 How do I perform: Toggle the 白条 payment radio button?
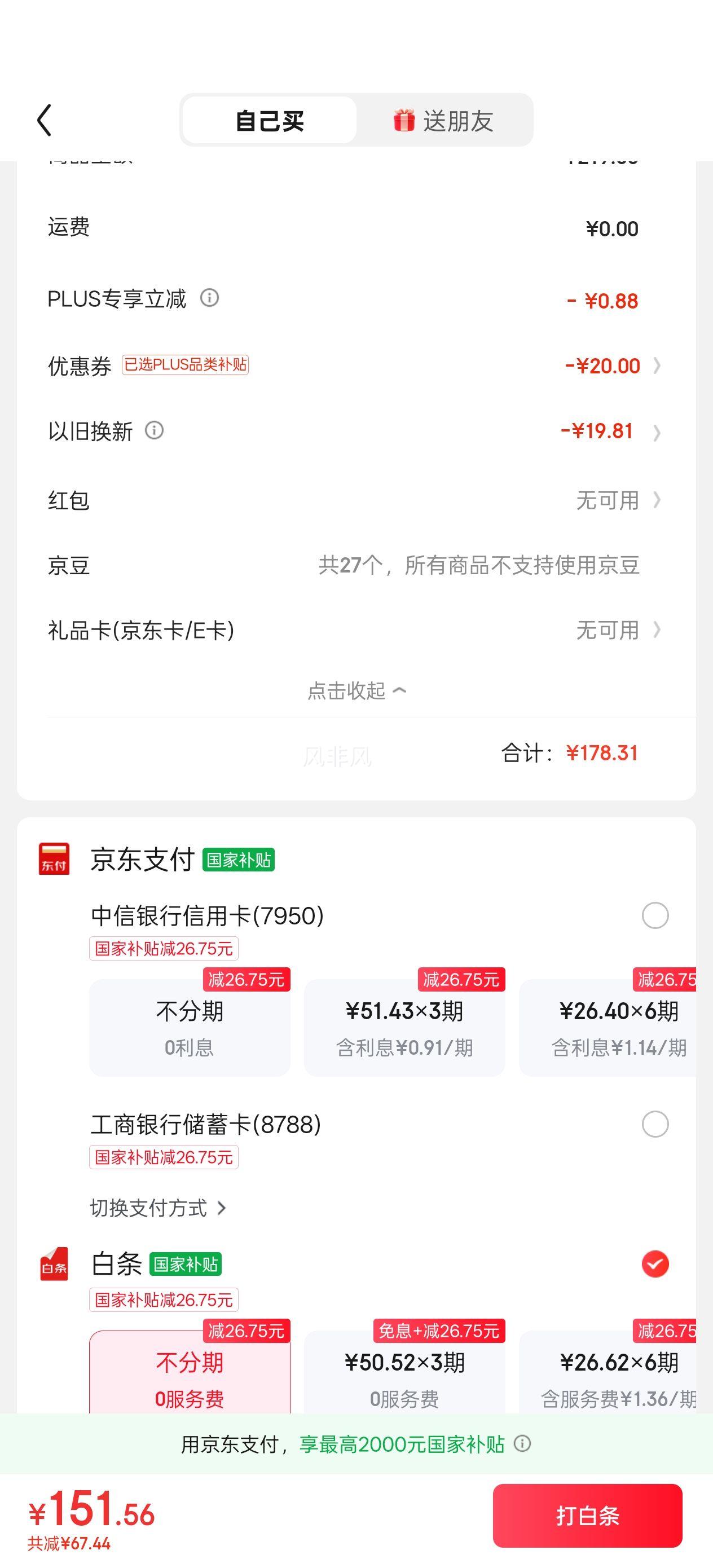pos(655,1264)
